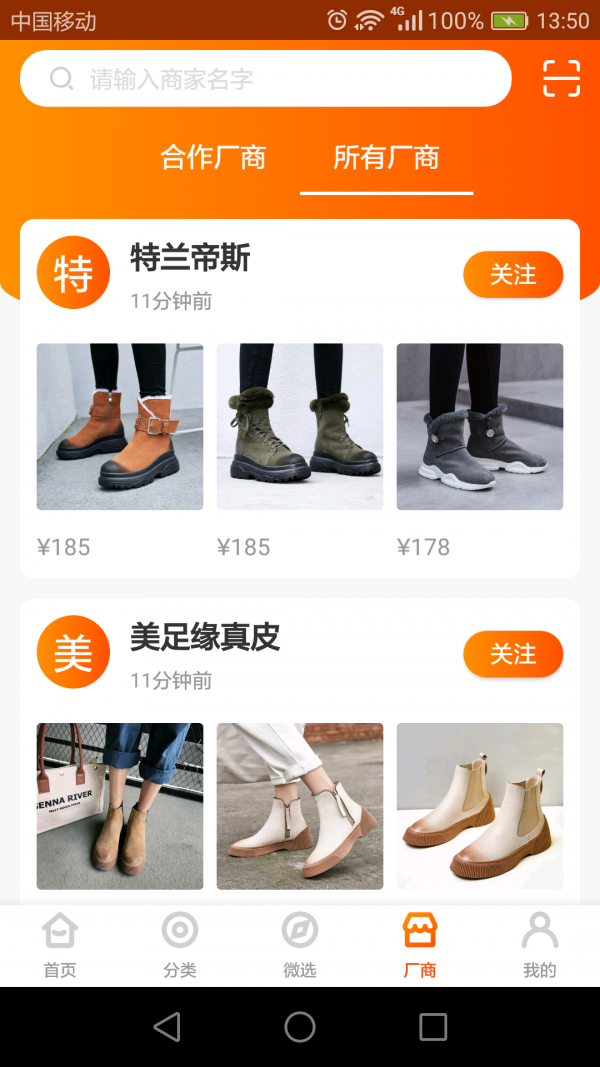Switch to the 微选 tab
The height and width of the screenshot is (1067, 600).
coord(300,945)
